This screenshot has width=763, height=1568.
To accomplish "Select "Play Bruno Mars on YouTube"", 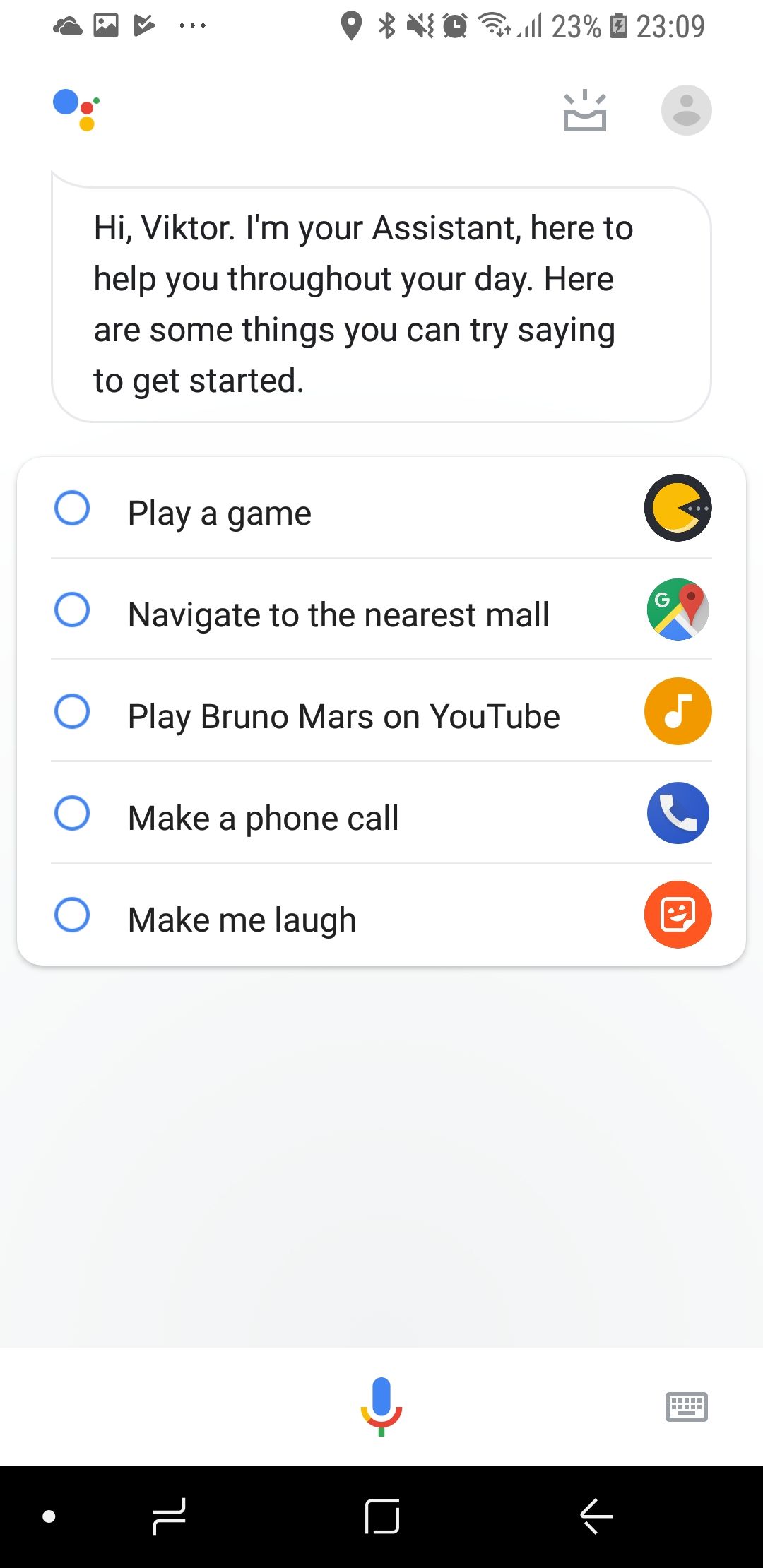I will pyautogui.click(x=381, y=712).
